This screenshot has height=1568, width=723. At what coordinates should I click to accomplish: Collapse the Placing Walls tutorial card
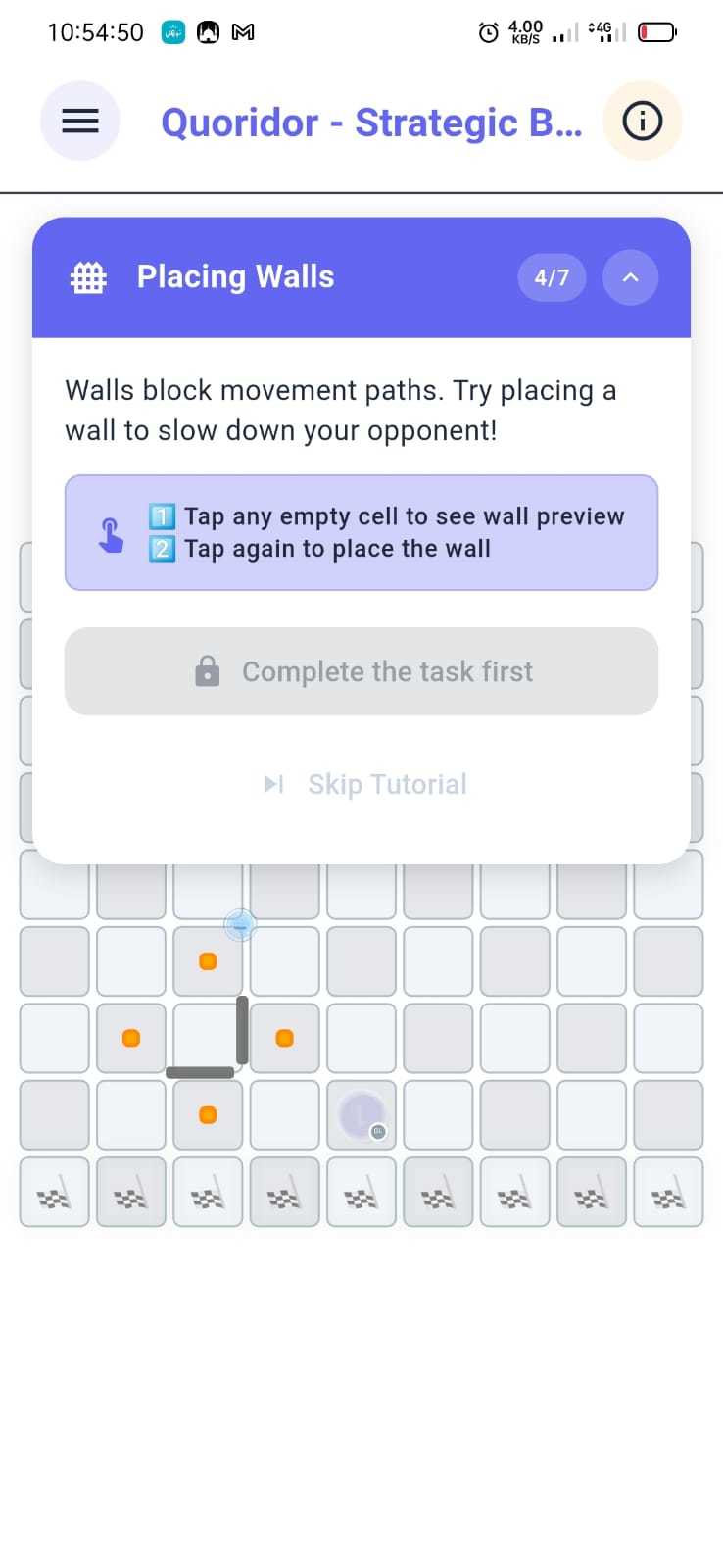630,277
